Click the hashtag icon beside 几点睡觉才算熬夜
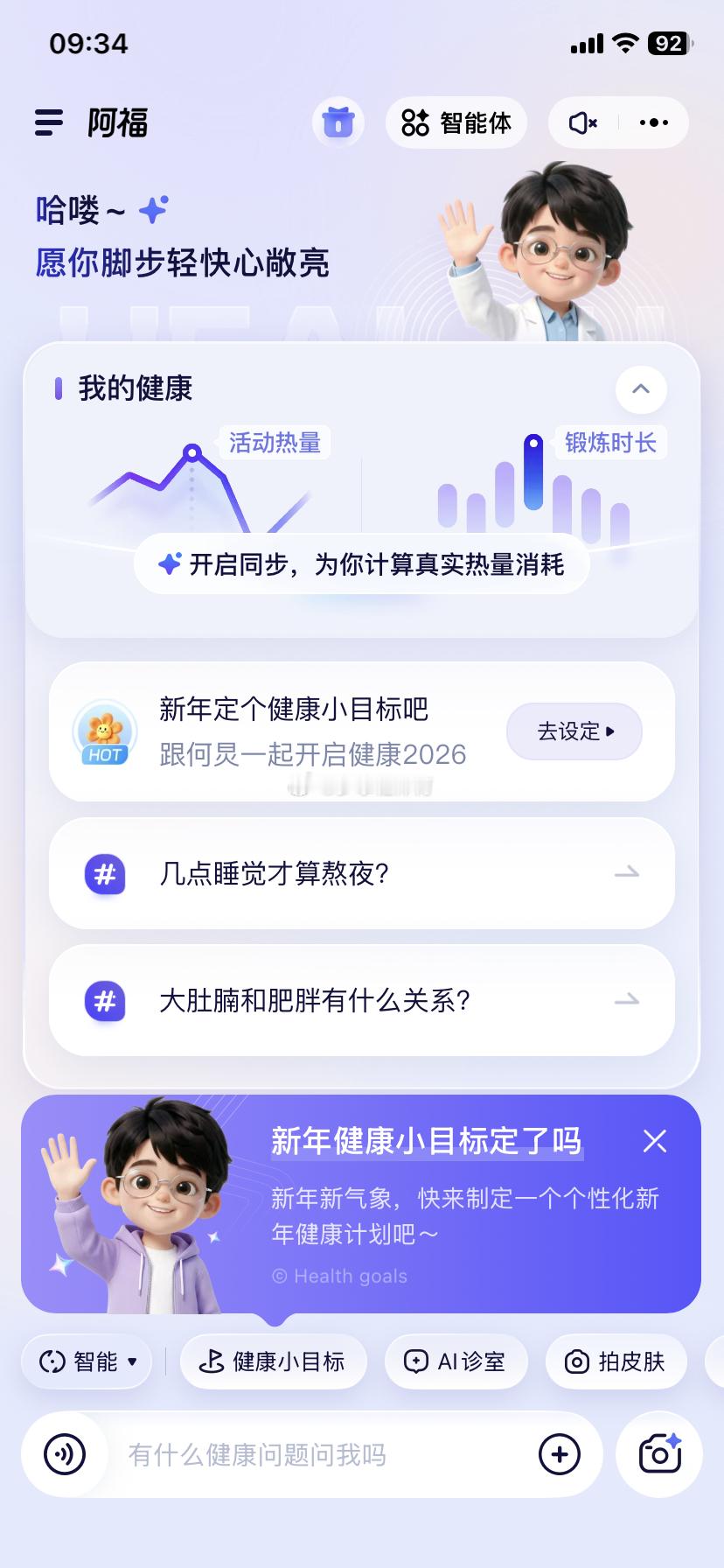This screenshot has width=724, height=1568. click(x=104, y=873)
